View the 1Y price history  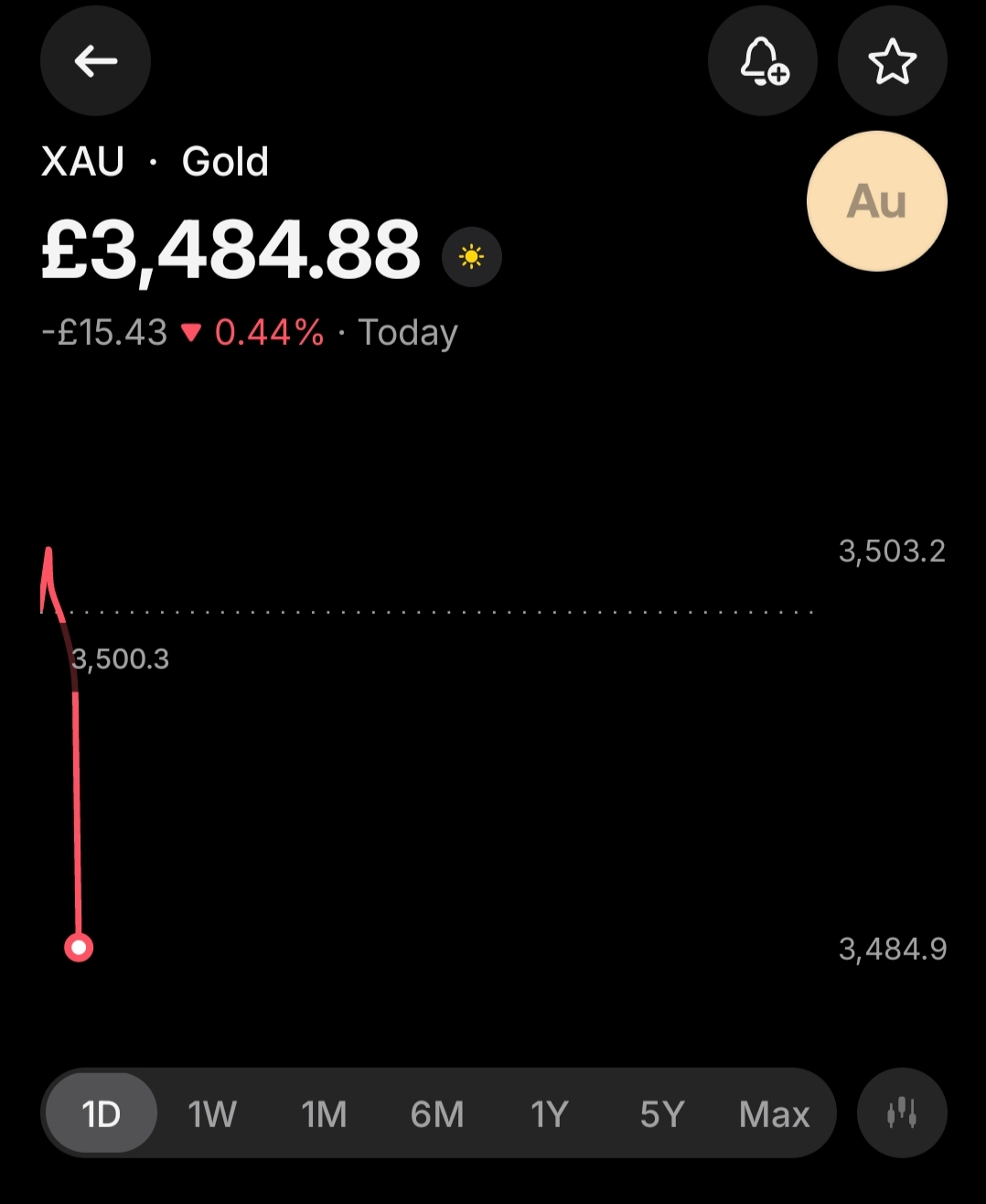click(x=549, y=1113)
